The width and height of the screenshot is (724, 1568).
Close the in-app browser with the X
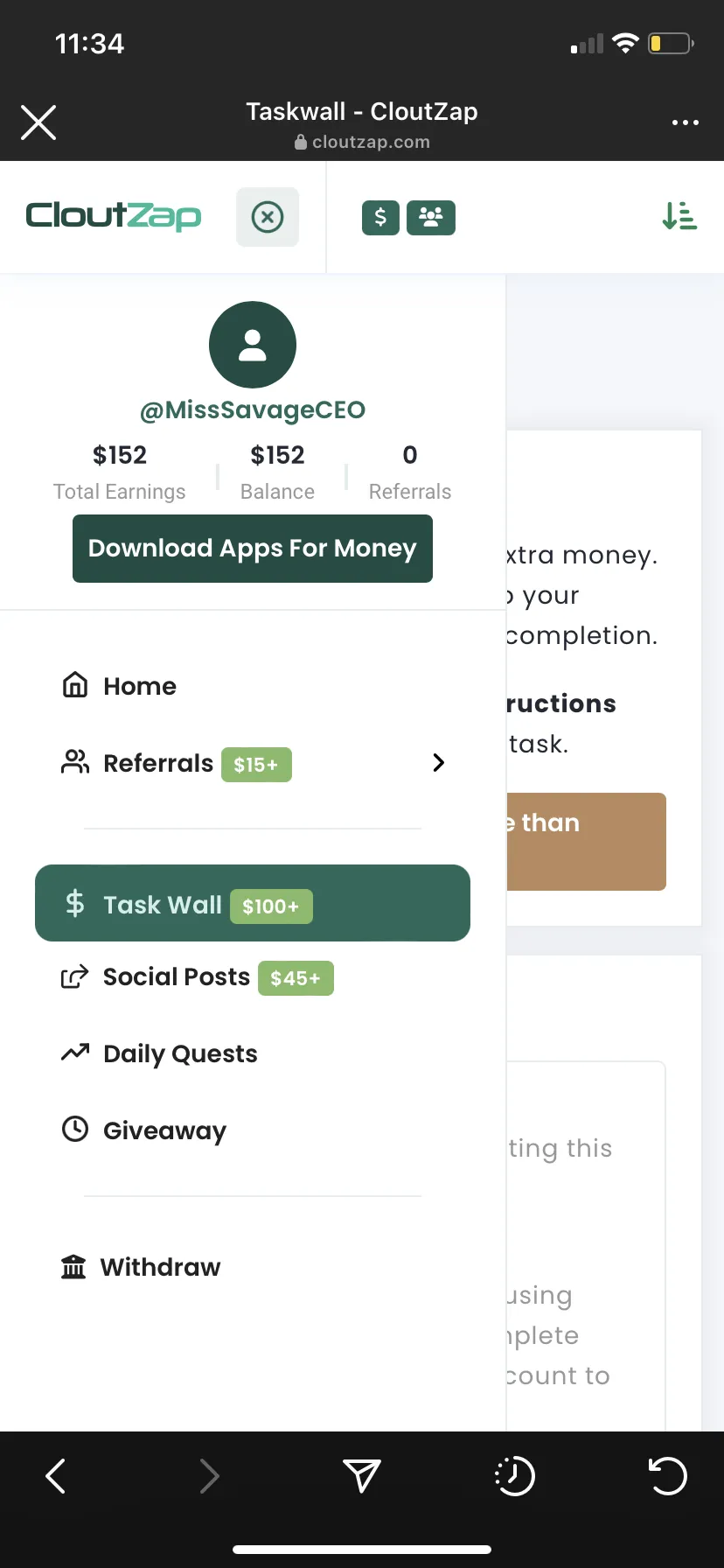click(38, 122)
